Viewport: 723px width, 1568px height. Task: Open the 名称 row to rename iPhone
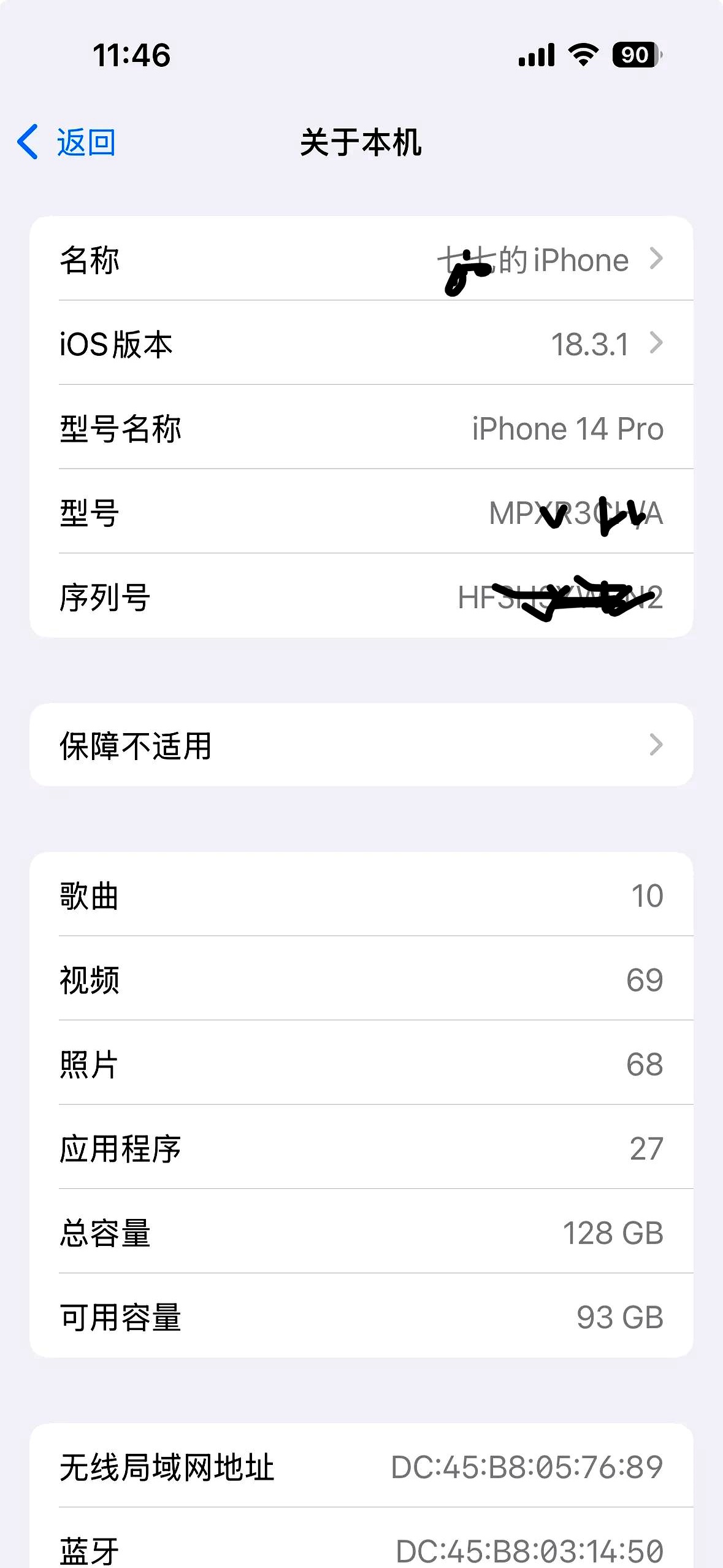tap(362, 260)
